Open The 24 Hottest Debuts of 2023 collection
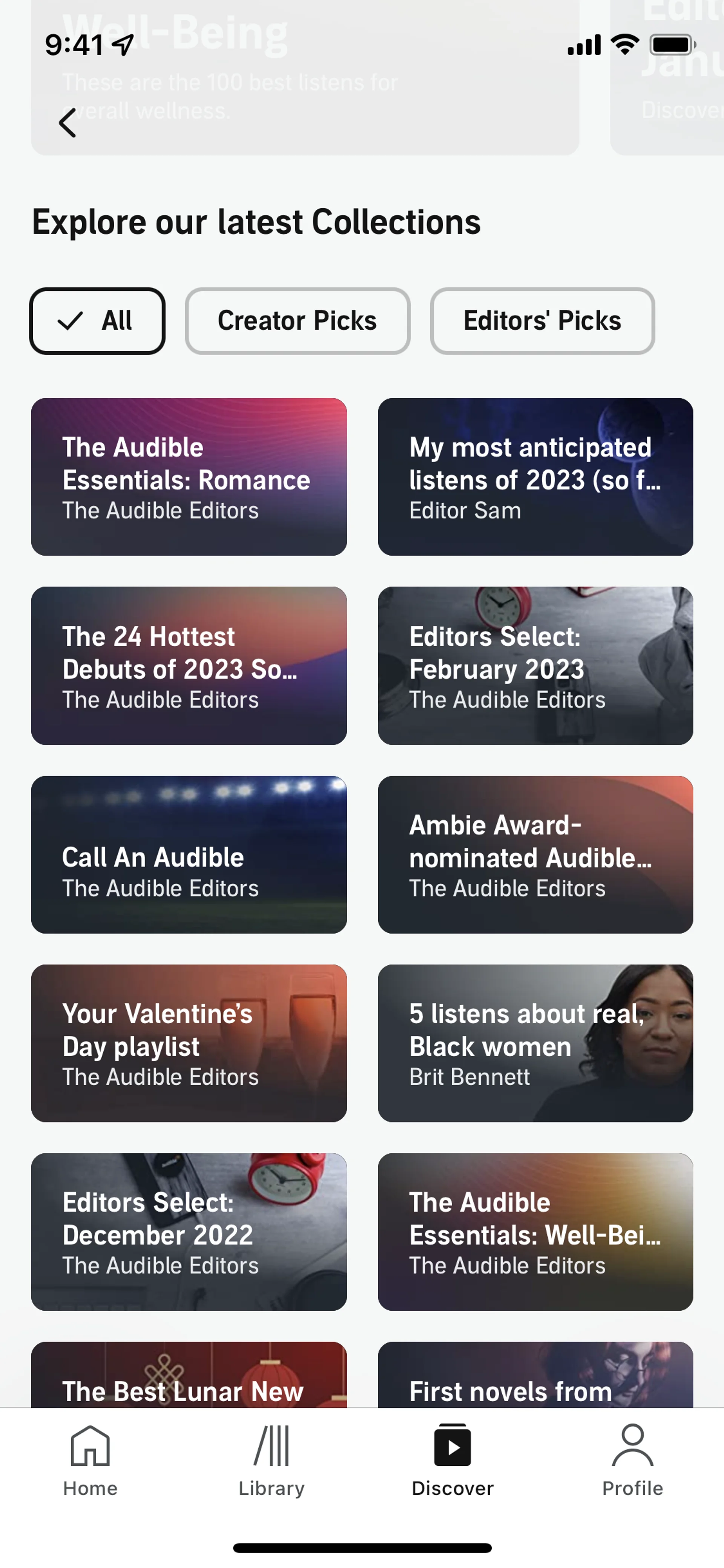The width and height of the screenshot is (724, 1568). point(189,665)
